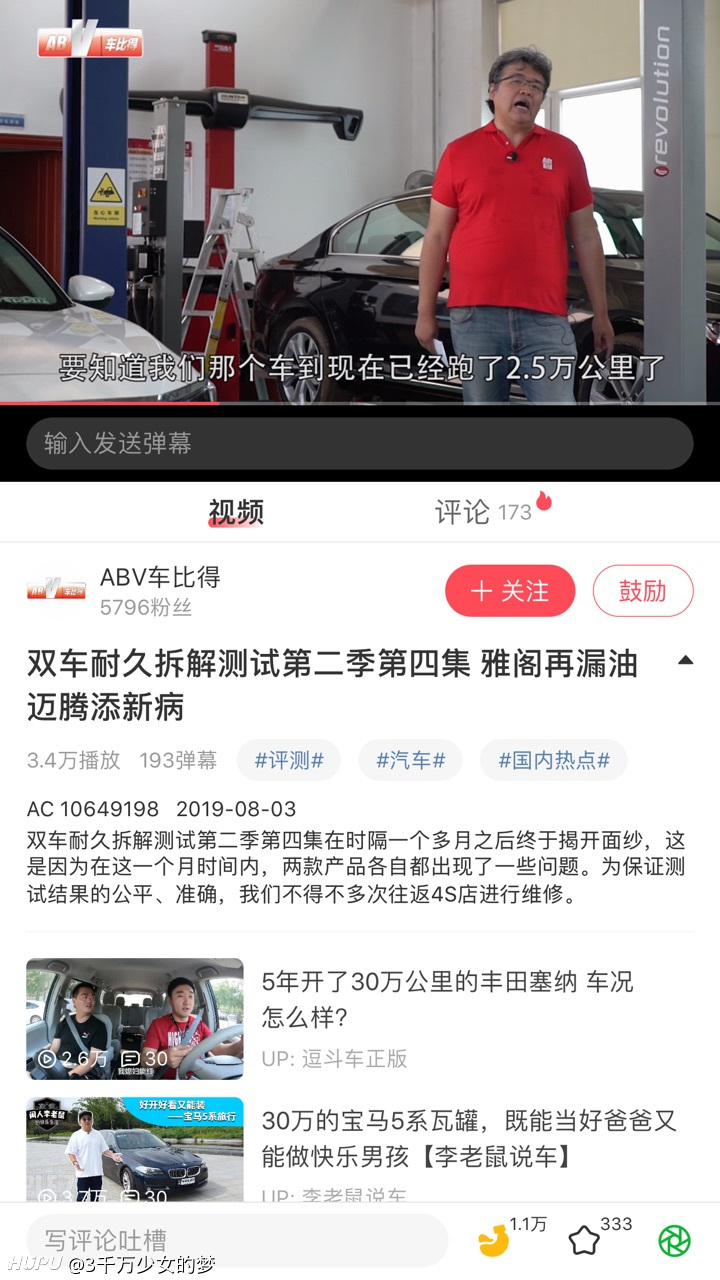Tap the green share icon
The height and width of the screenshot is (1280, 720).
click(x=675, y=1241)
